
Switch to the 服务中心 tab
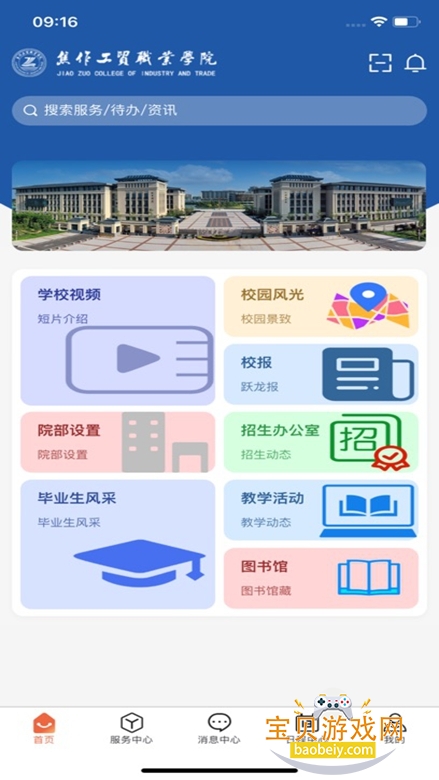131,729
